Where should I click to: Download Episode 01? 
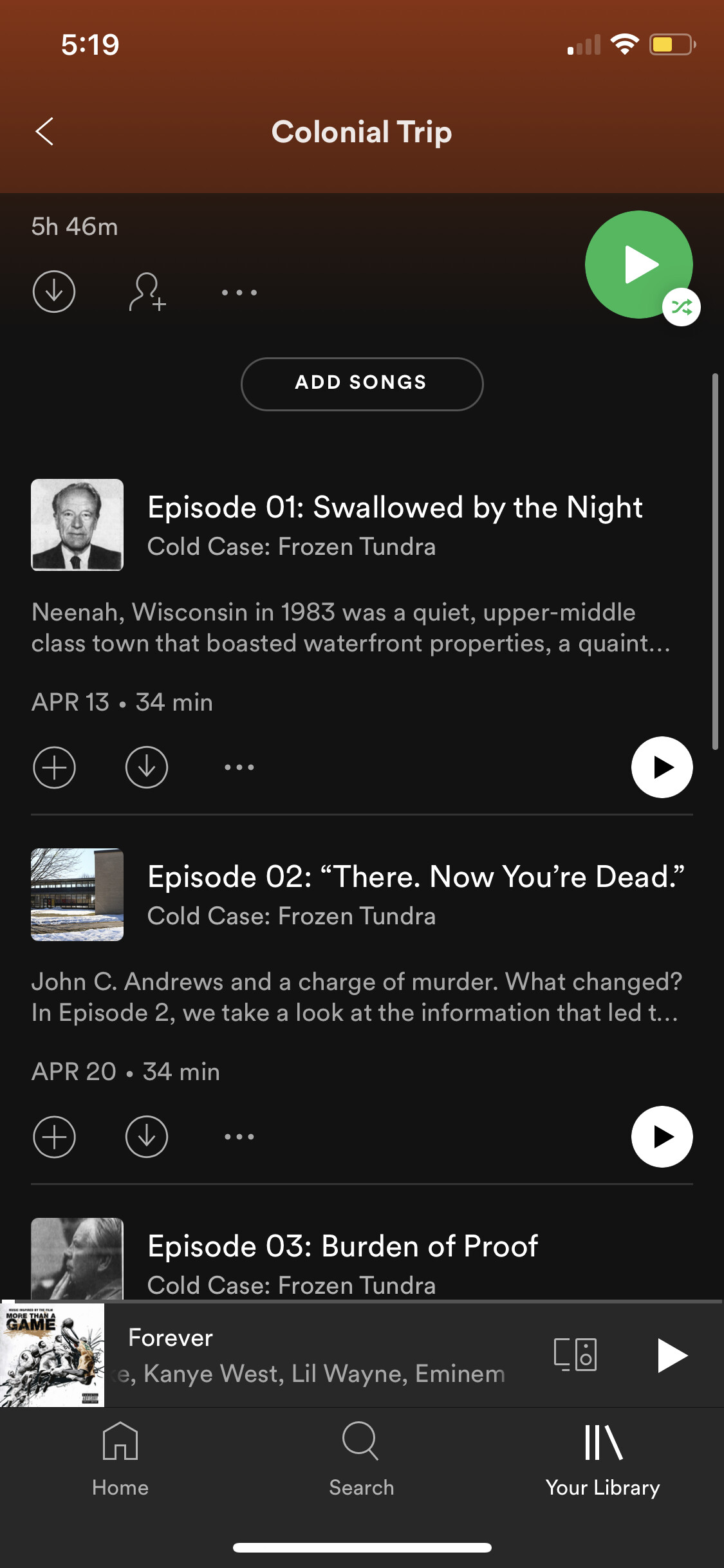[x=147, y=767]
